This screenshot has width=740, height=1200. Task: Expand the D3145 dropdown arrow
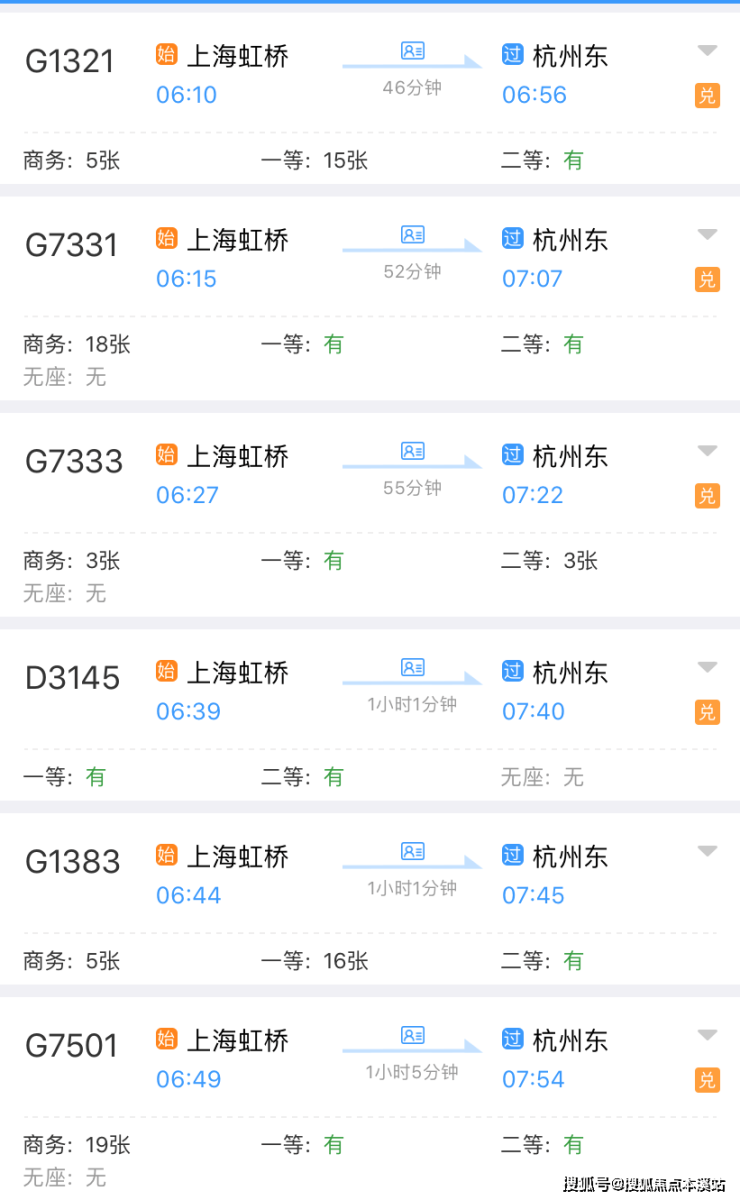(x=707, y=667)
